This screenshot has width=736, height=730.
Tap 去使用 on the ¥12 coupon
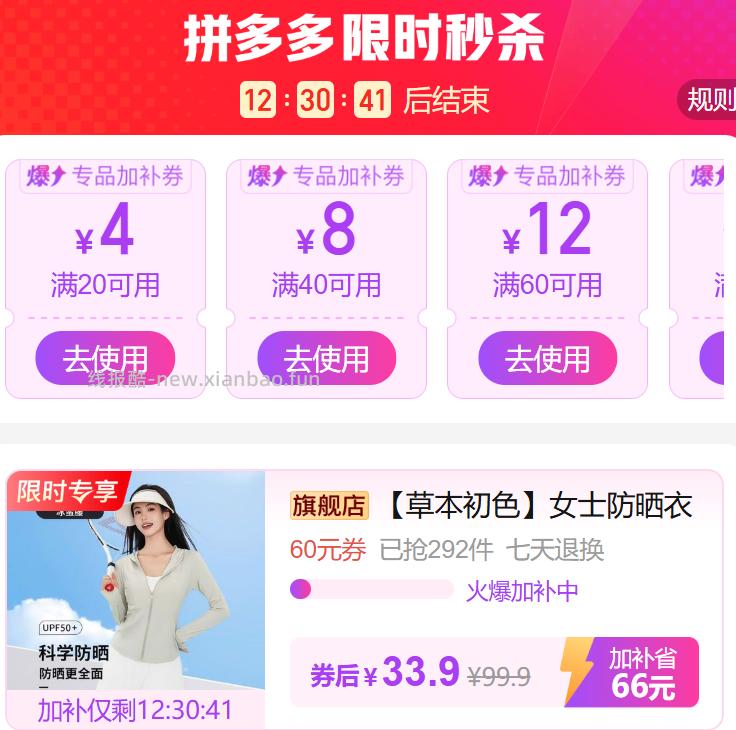point(547,358)
